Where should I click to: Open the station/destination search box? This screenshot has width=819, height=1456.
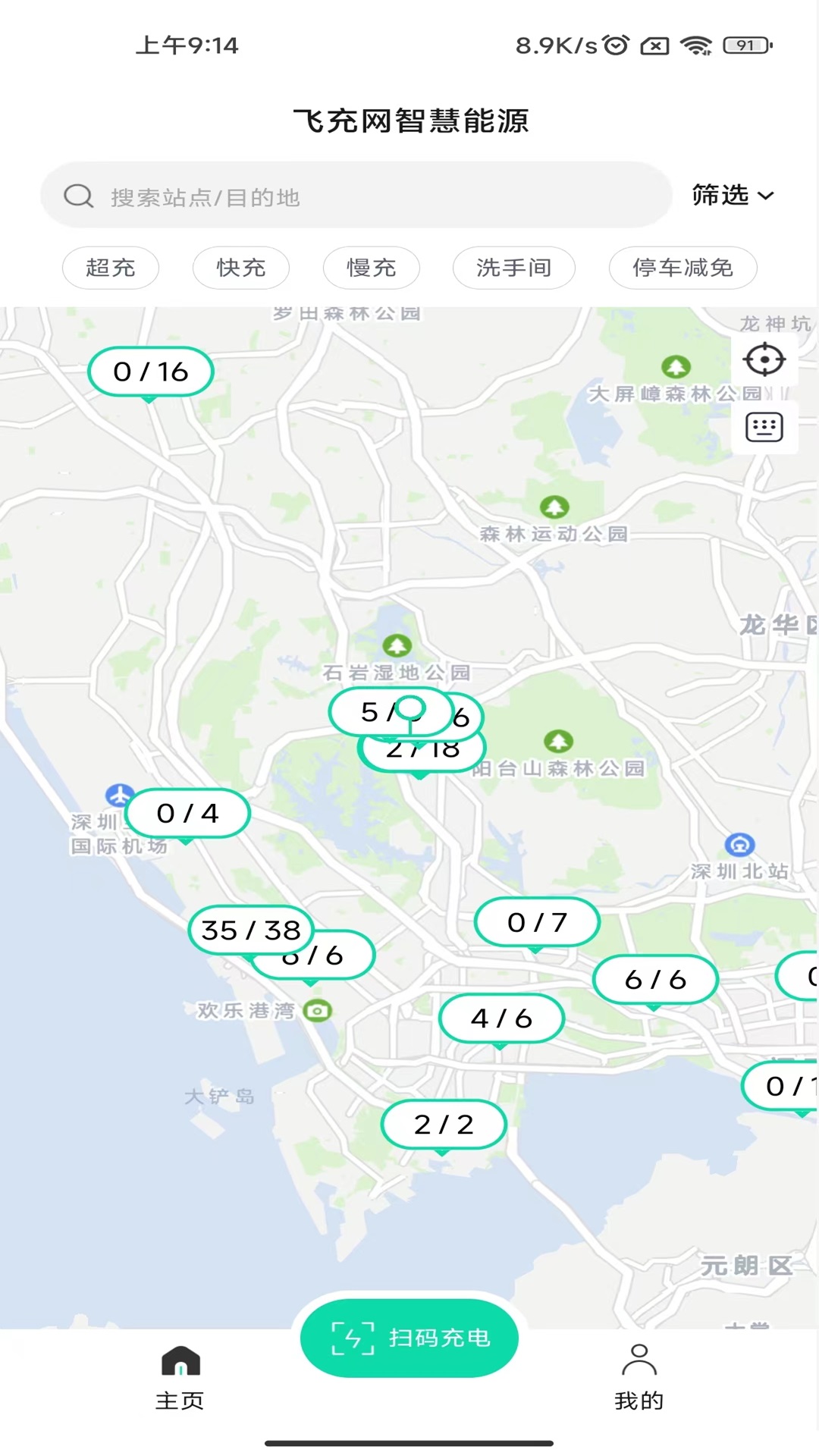356,196
